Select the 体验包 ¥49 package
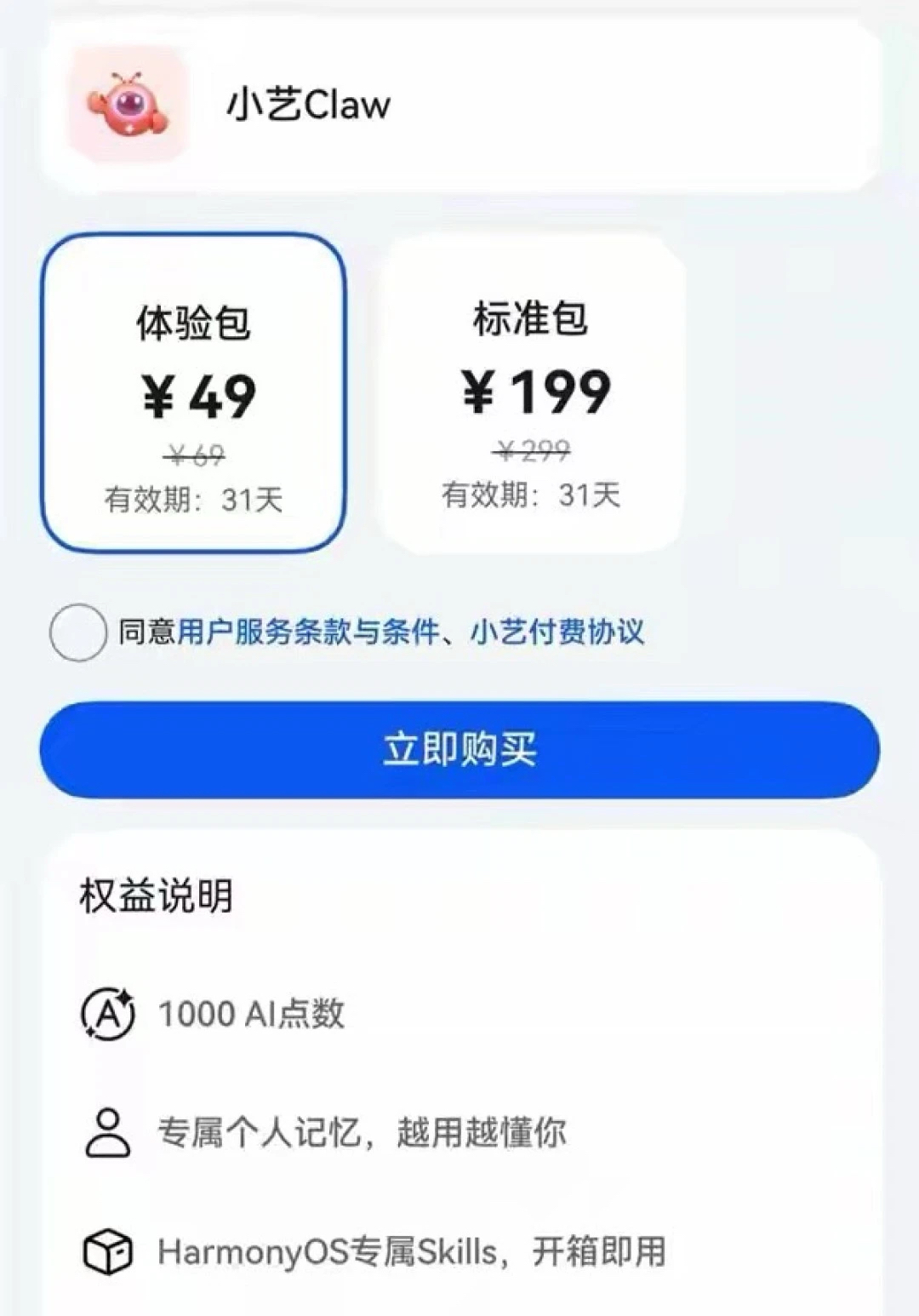The image size is (919, 1316). (x=193, y=392)
